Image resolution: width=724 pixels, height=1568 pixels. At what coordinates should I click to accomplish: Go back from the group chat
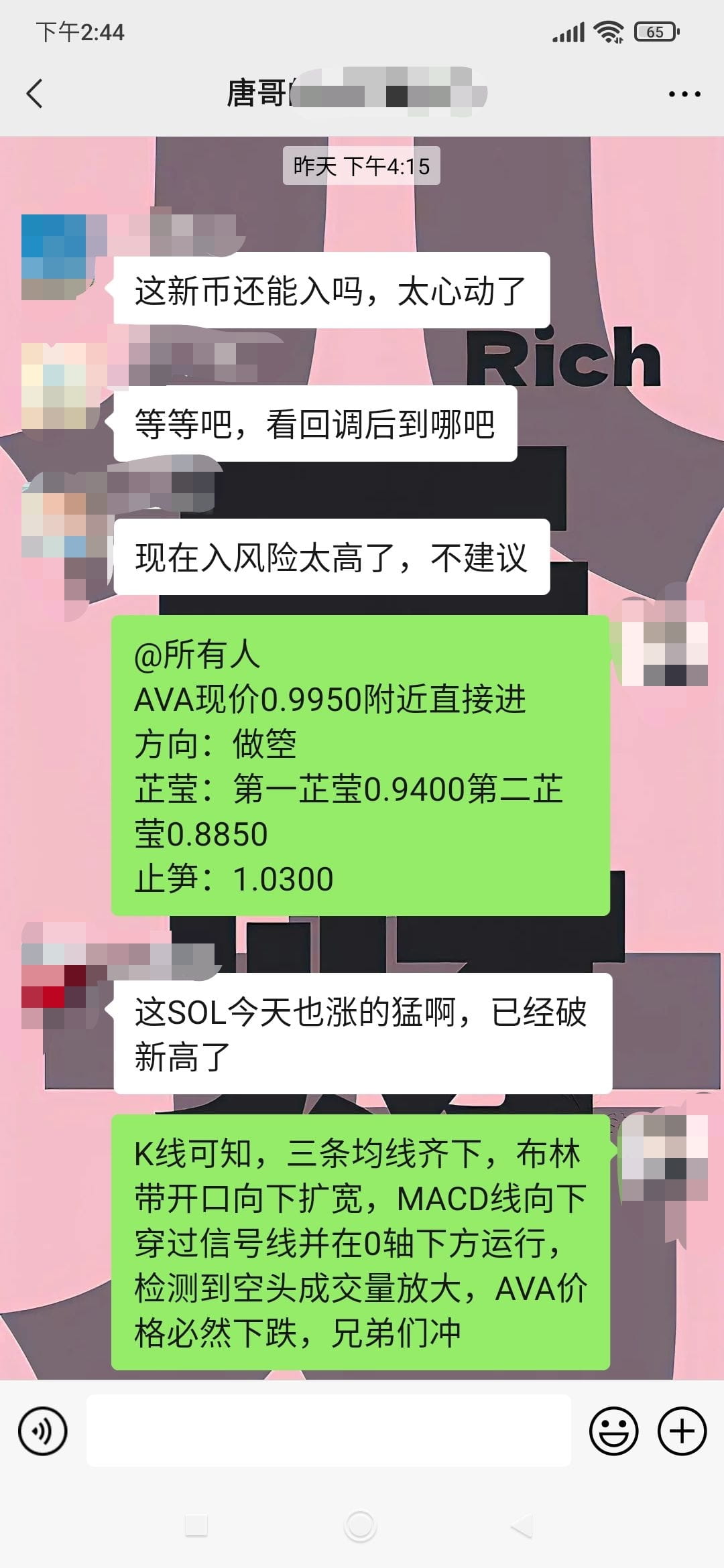click(35, 93)
